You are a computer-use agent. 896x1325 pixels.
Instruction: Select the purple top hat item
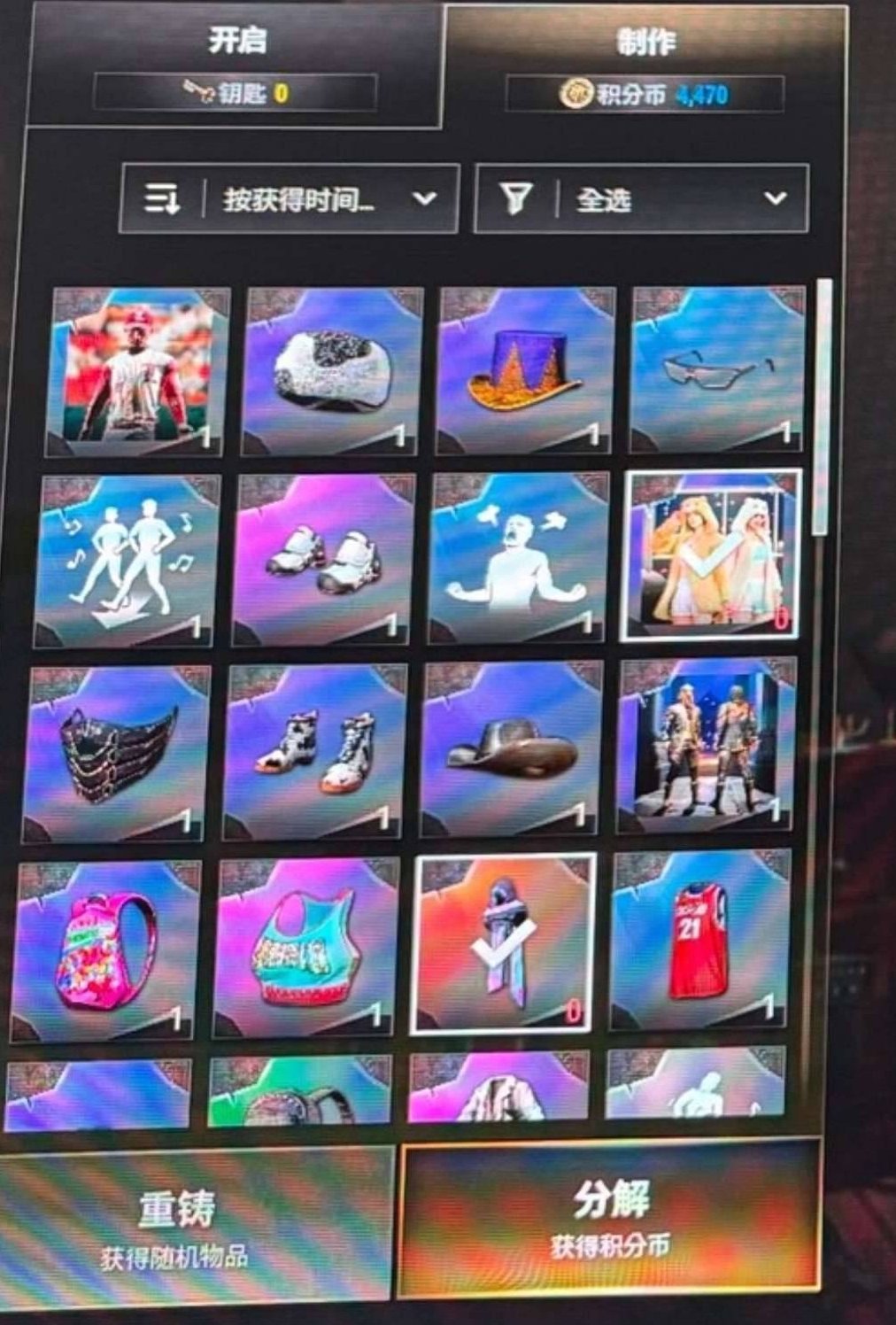[525, 370]
